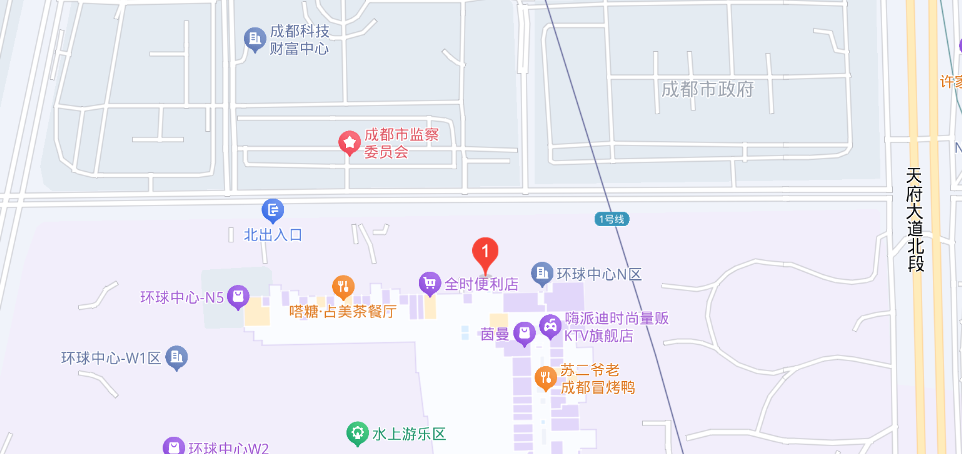962x454 pixels.
Task: Select 环球中心N区 building marker
Action: [x=542, y=273]
